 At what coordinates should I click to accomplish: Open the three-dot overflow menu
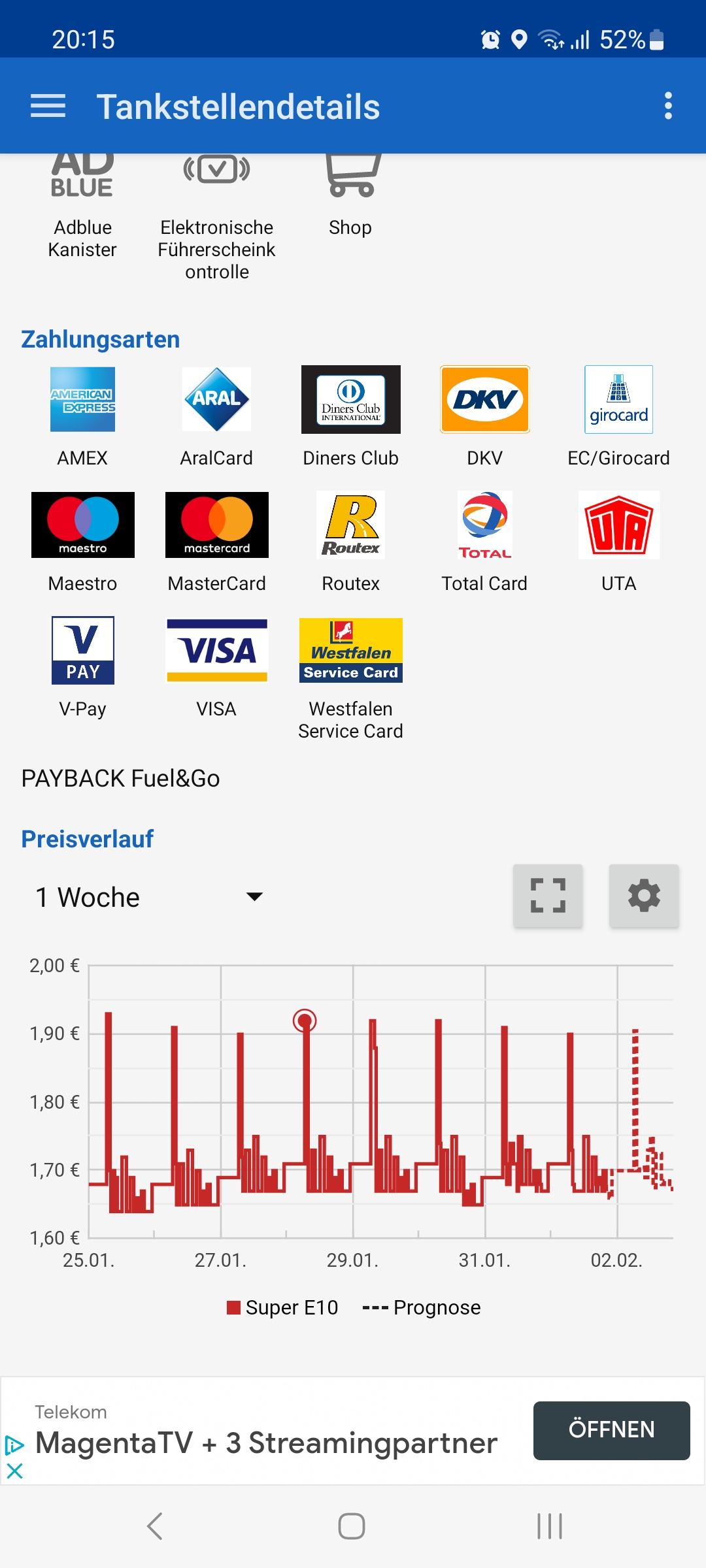[667, 106]
